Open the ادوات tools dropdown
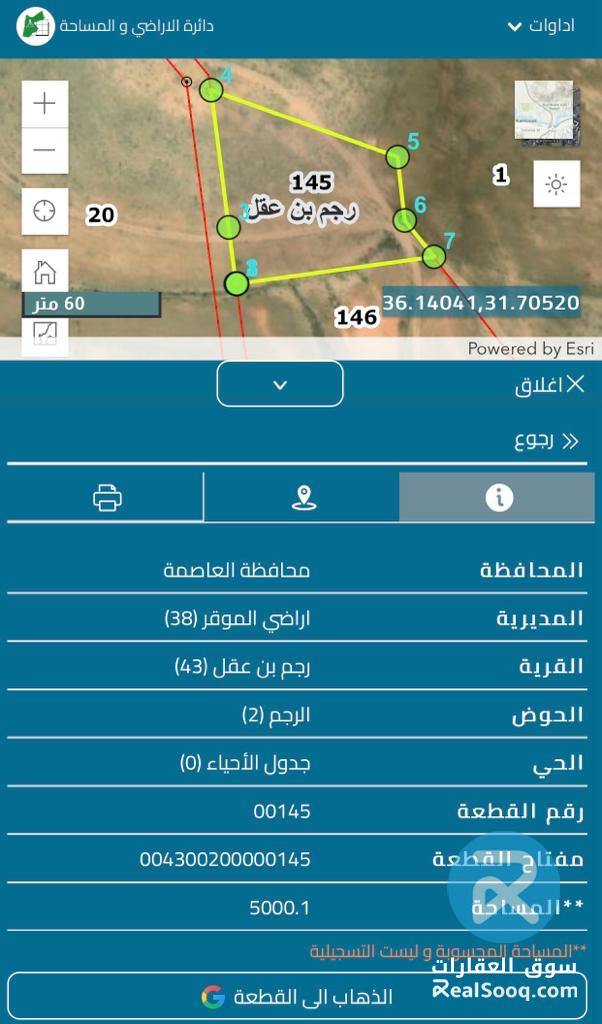602x1024 pixels. coord(541,26)
